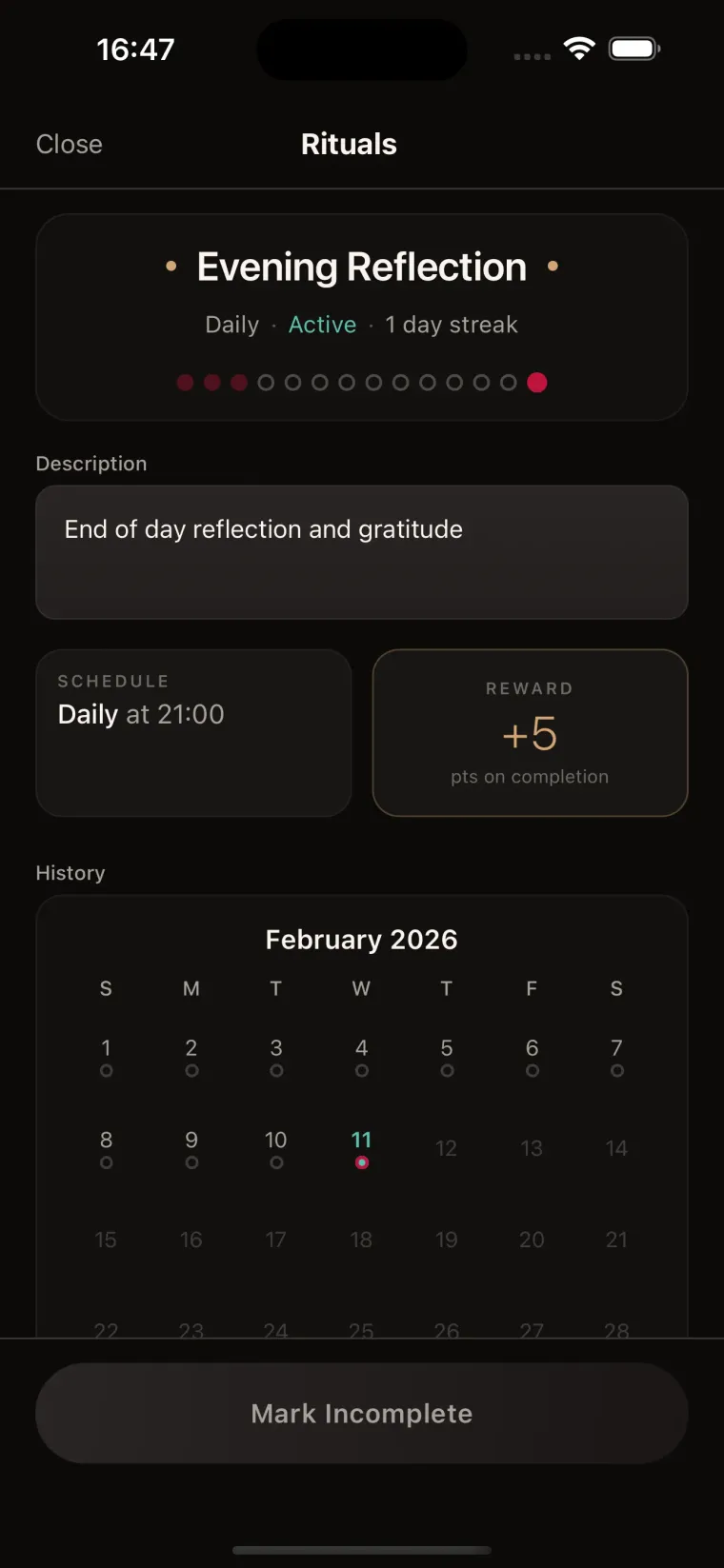The height and width of the screenshot is (1568, 724).
Task: Tap the Mark Incomplete button
Action: coord(361,1413)
